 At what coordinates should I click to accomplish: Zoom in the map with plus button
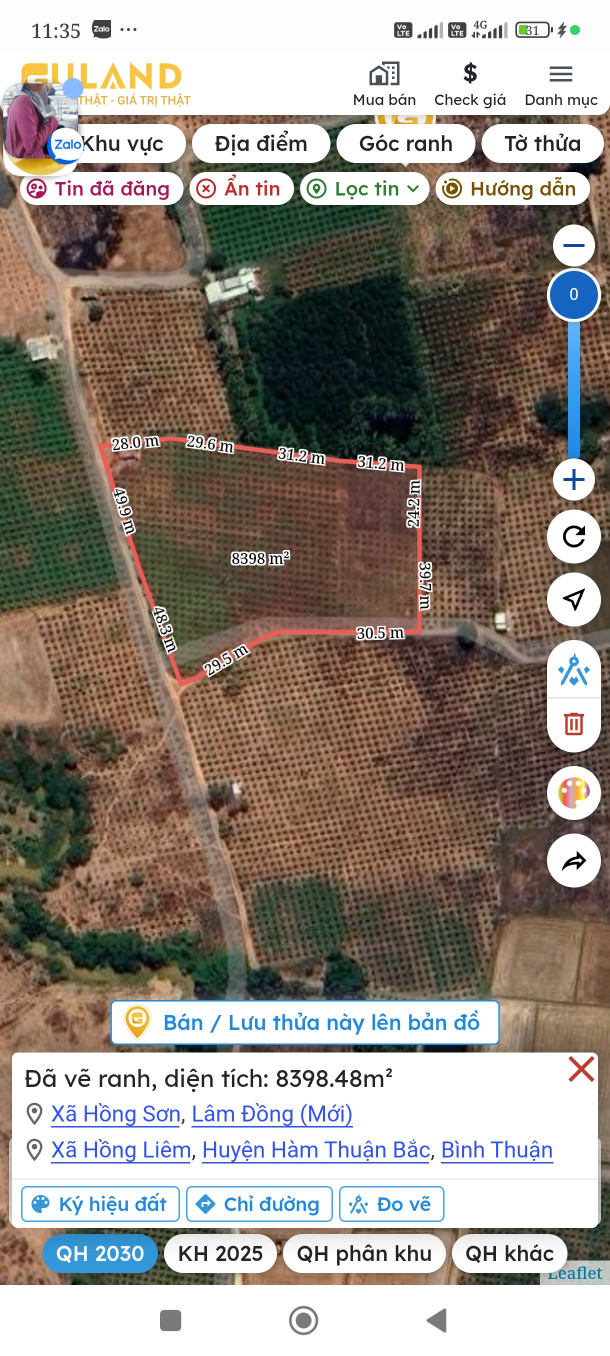(573, 480)
